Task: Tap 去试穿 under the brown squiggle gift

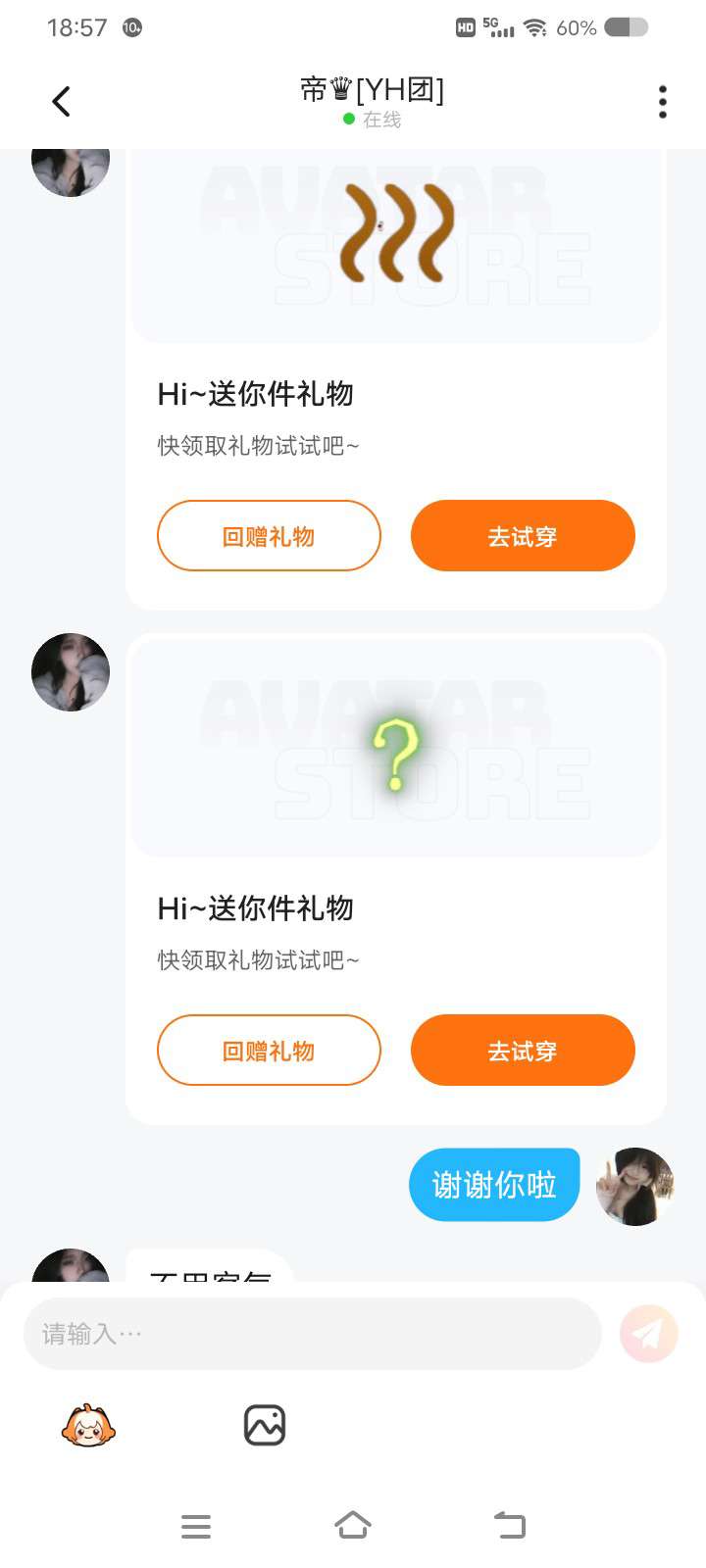Action: point(523,536)
